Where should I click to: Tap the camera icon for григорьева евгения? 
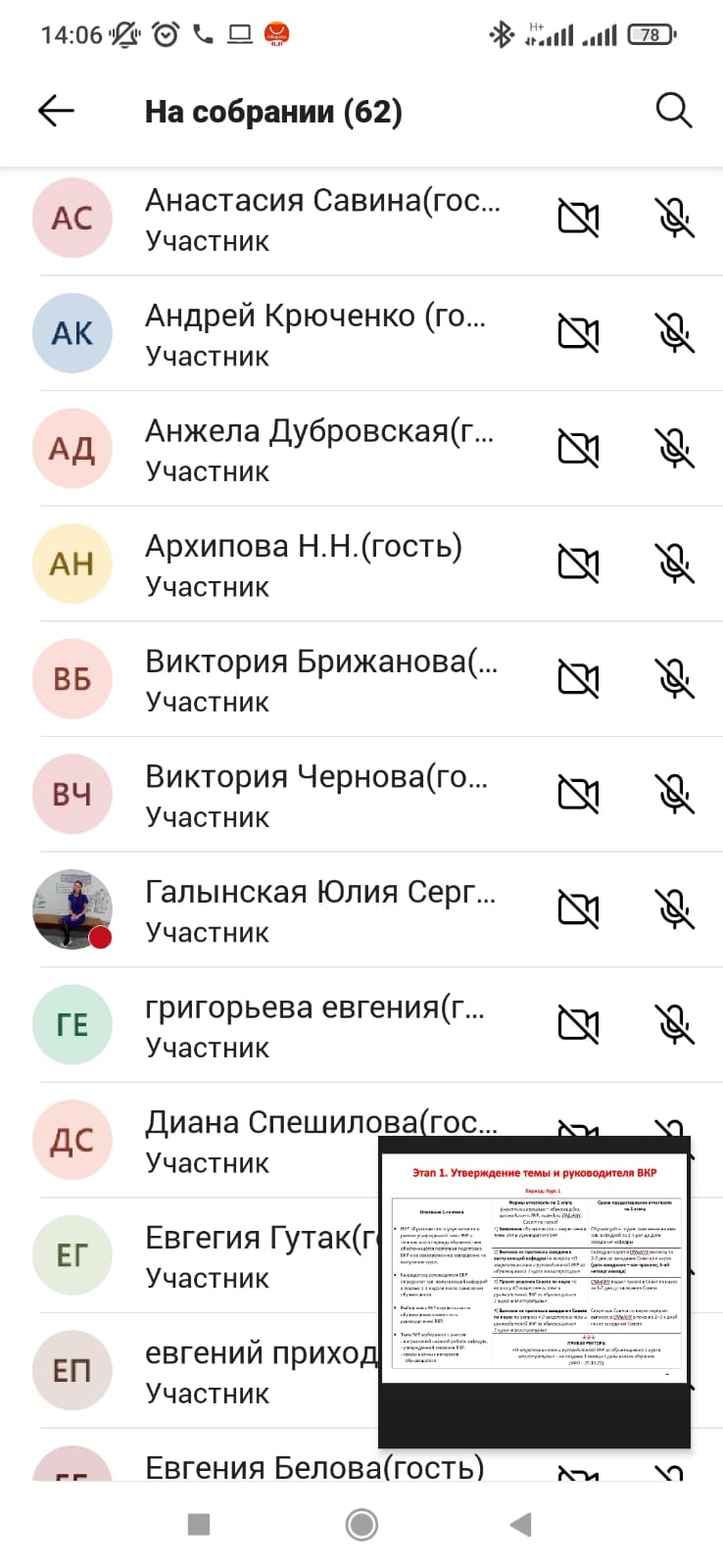[578, 1025]
